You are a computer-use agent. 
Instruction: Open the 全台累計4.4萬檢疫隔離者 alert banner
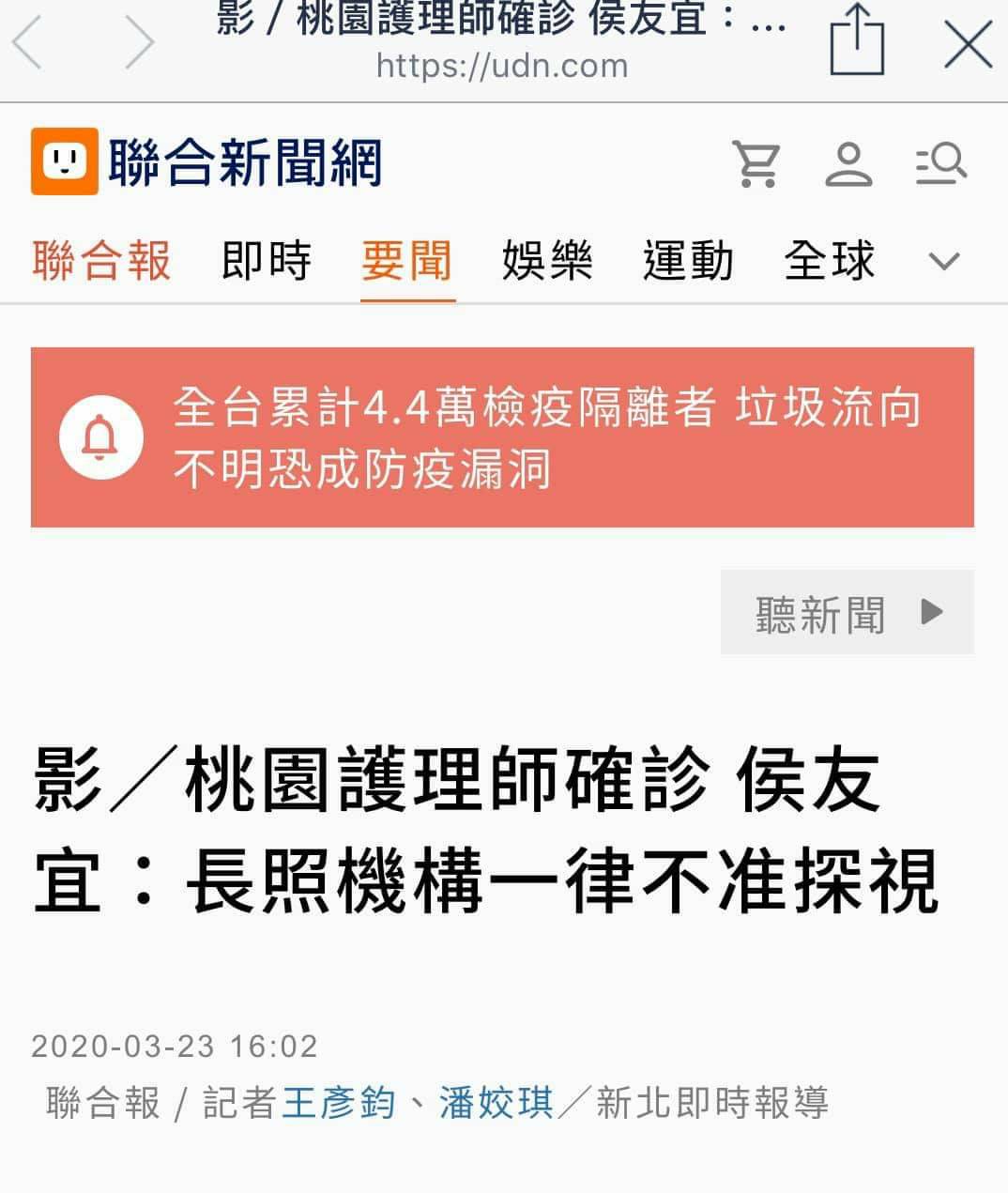[x=502, y=437]
